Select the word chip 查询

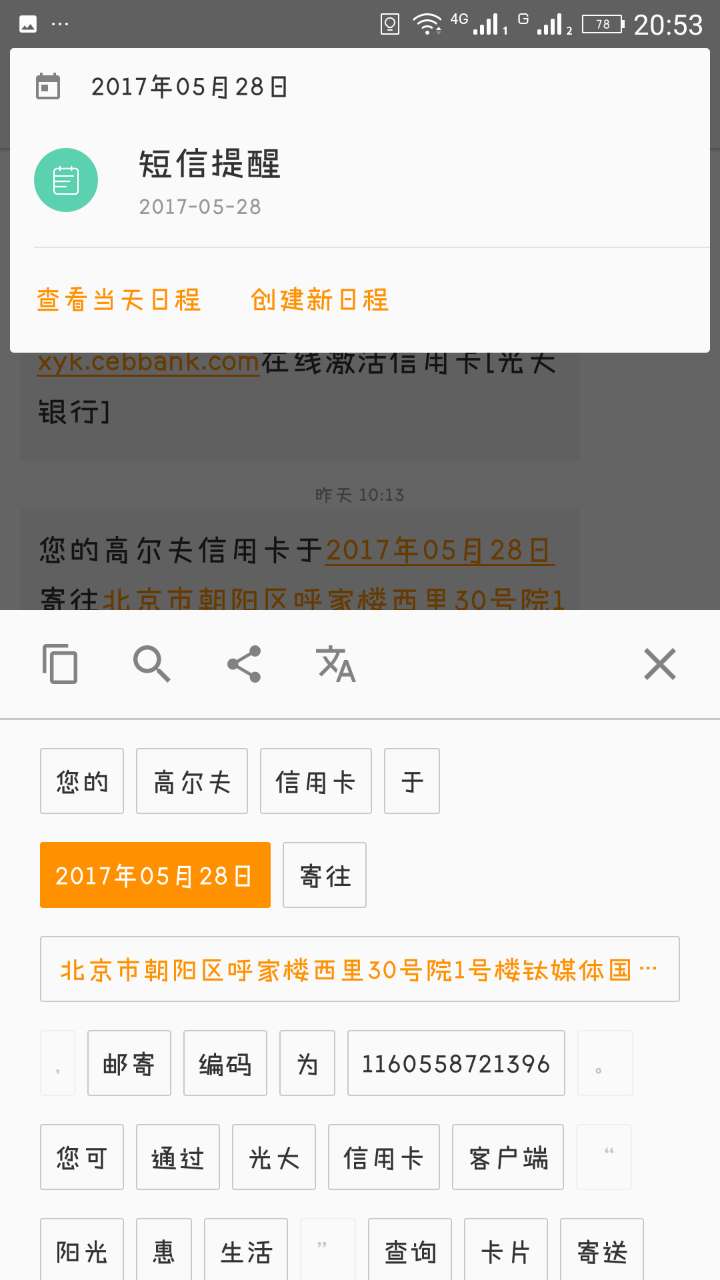click(x=410, y=1250)
